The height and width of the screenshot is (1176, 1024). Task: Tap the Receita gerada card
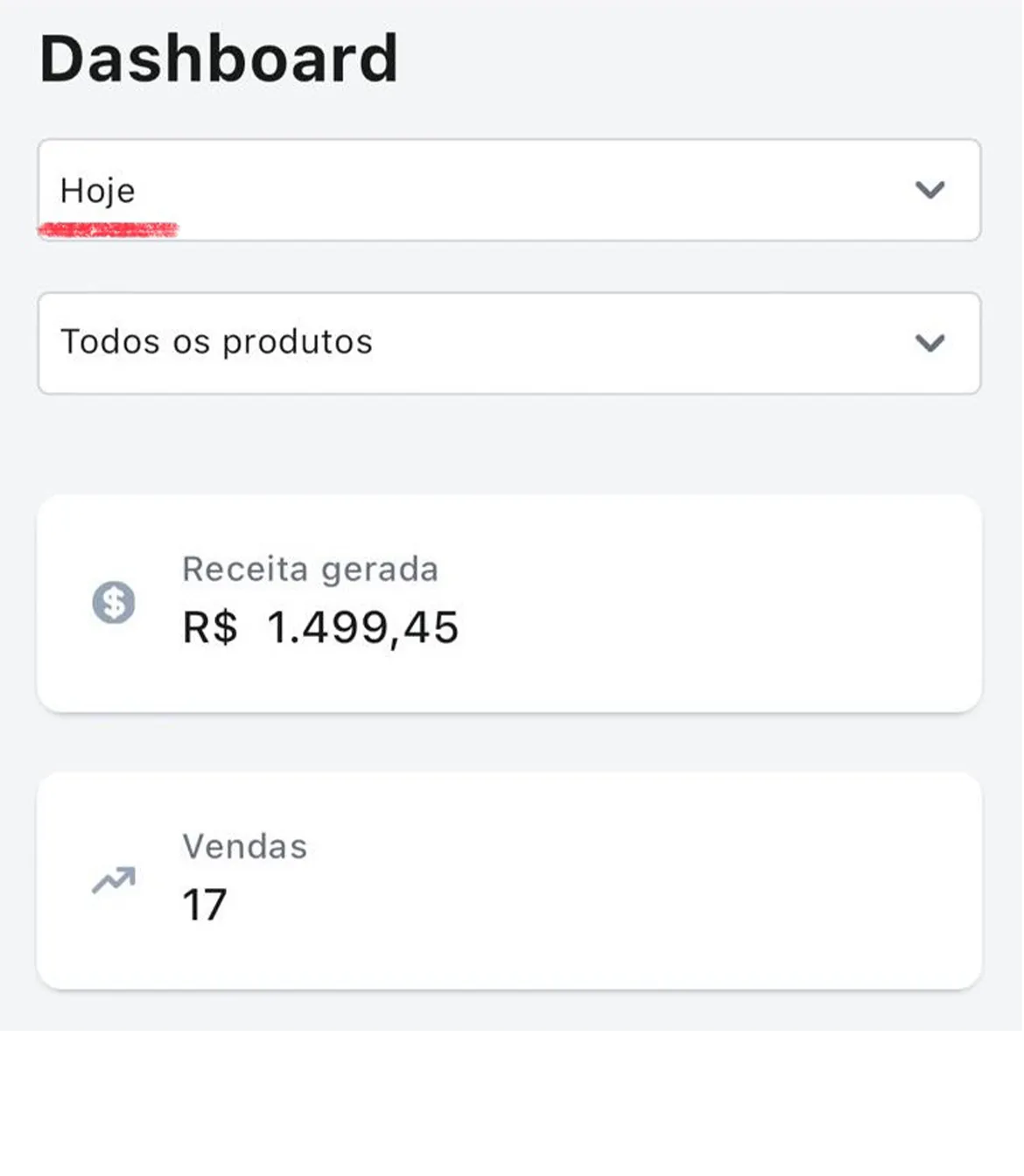pos(510,601)
